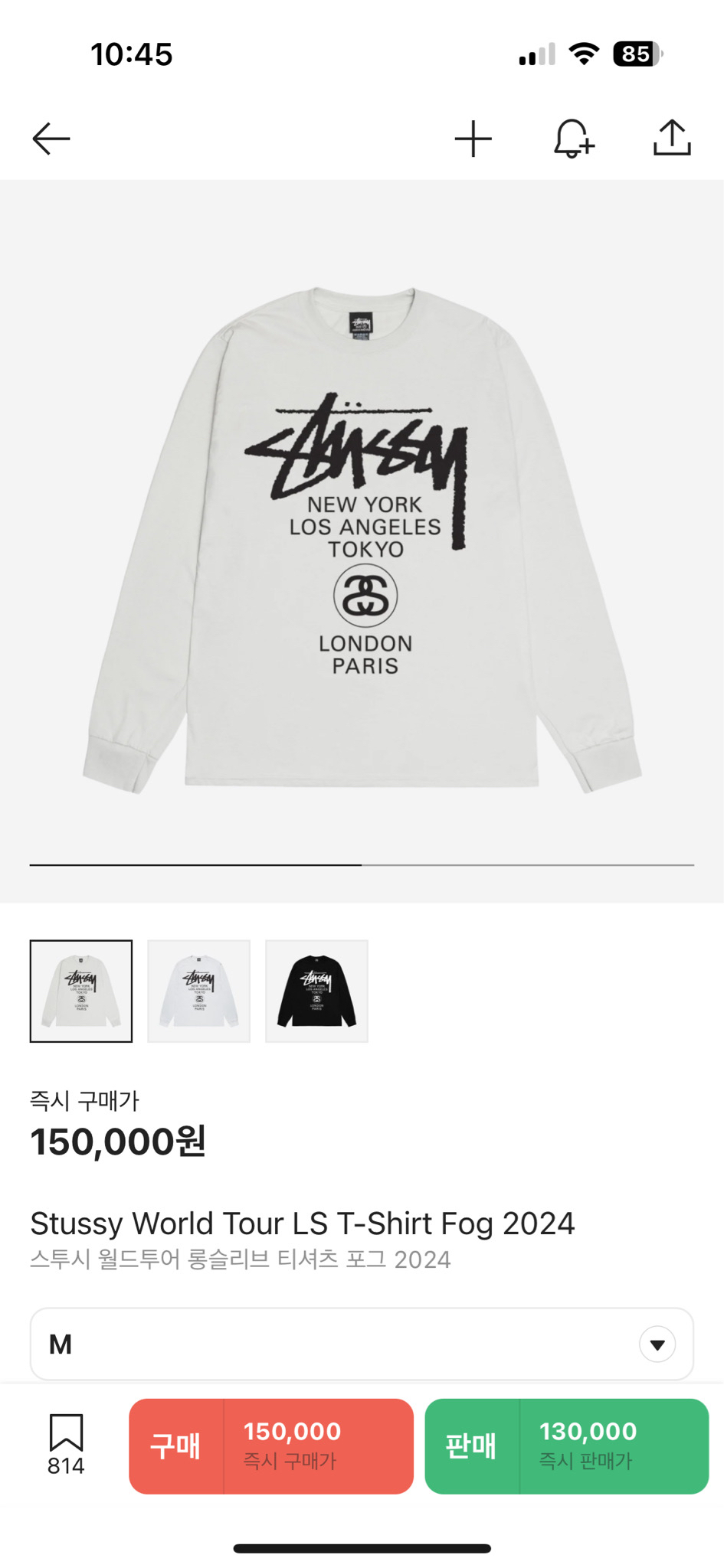Set a price alert with the bell icon
Image resolution: width=724 pixels, height=1568 pixels.
pos(573,139)
